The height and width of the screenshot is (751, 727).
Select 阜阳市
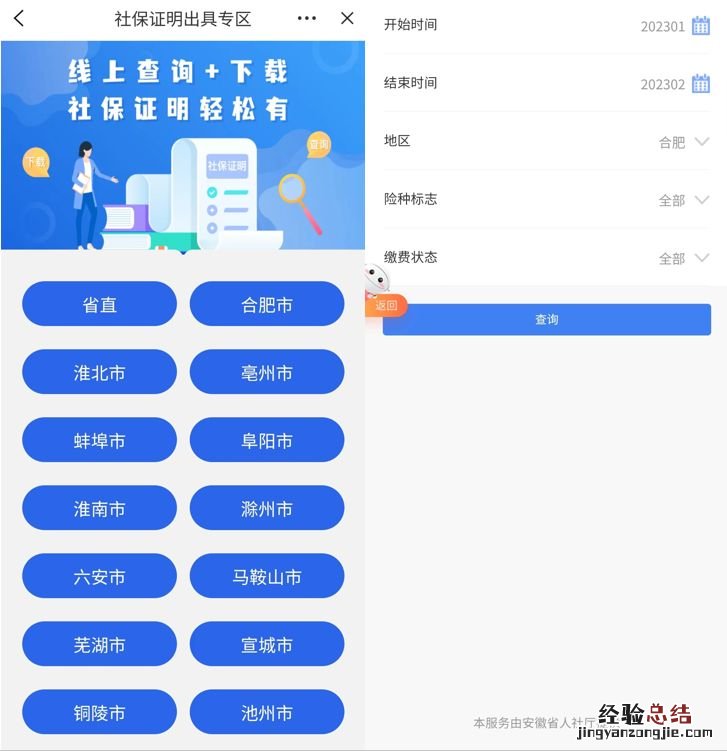[x=267, y=440]
